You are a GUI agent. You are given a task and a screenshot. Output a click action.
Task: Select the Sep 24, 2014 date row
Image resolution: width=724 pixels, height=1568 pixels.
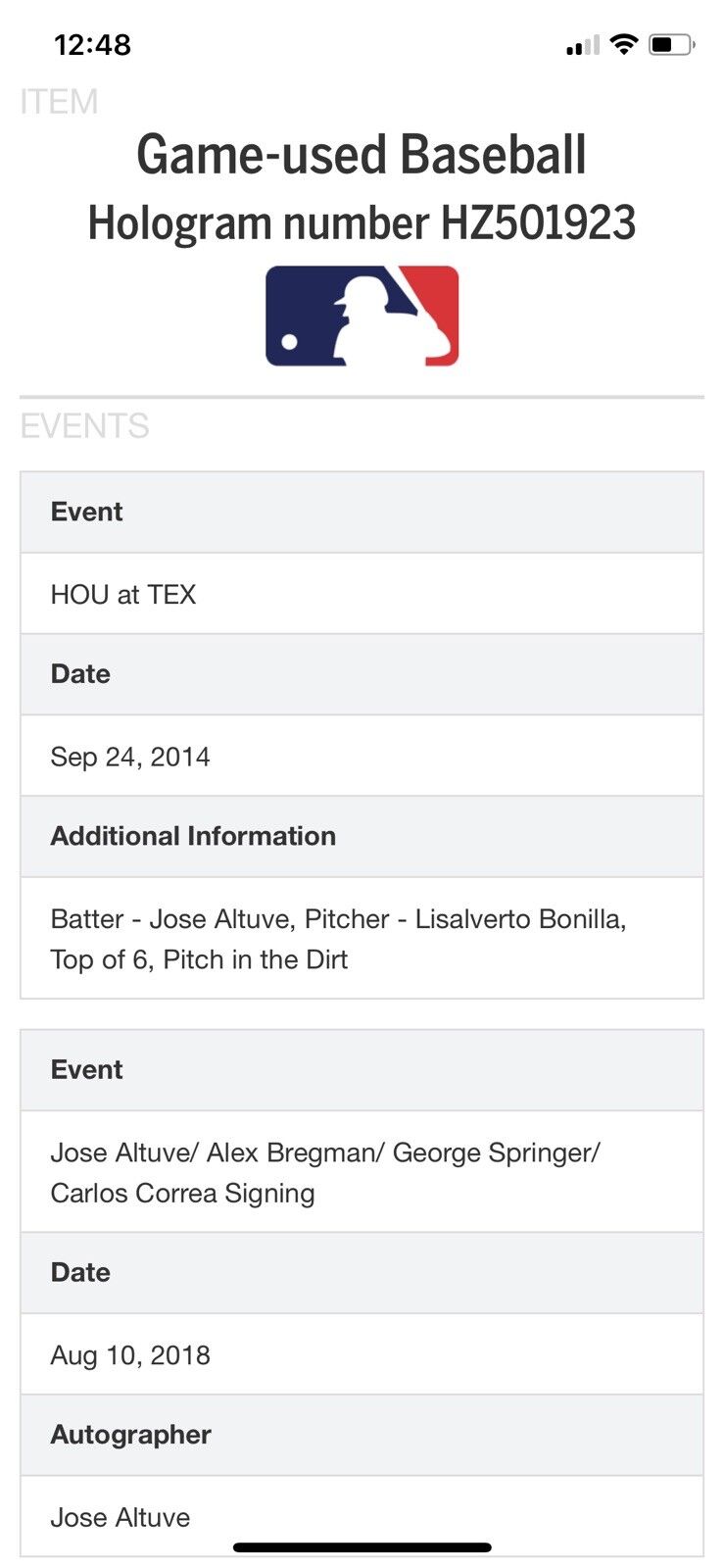[x=362, y=756]
